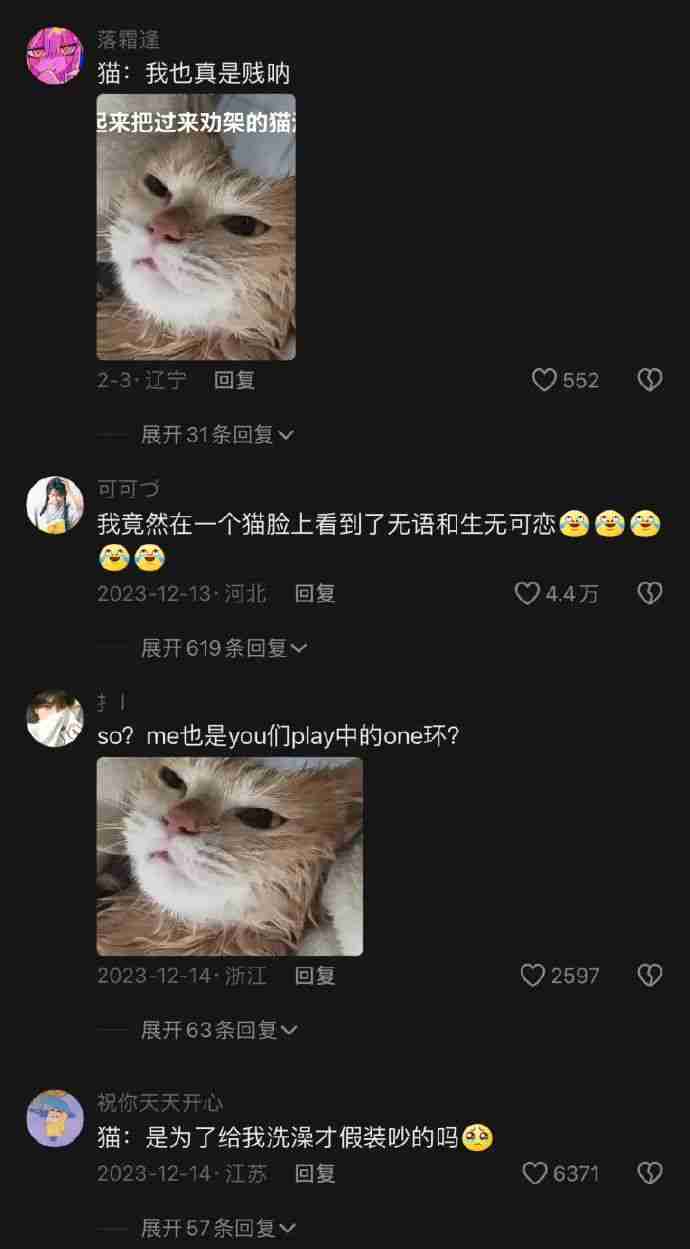Reply to 可可づ's comment
690x1249 pixels.
[x=314, y=594]
